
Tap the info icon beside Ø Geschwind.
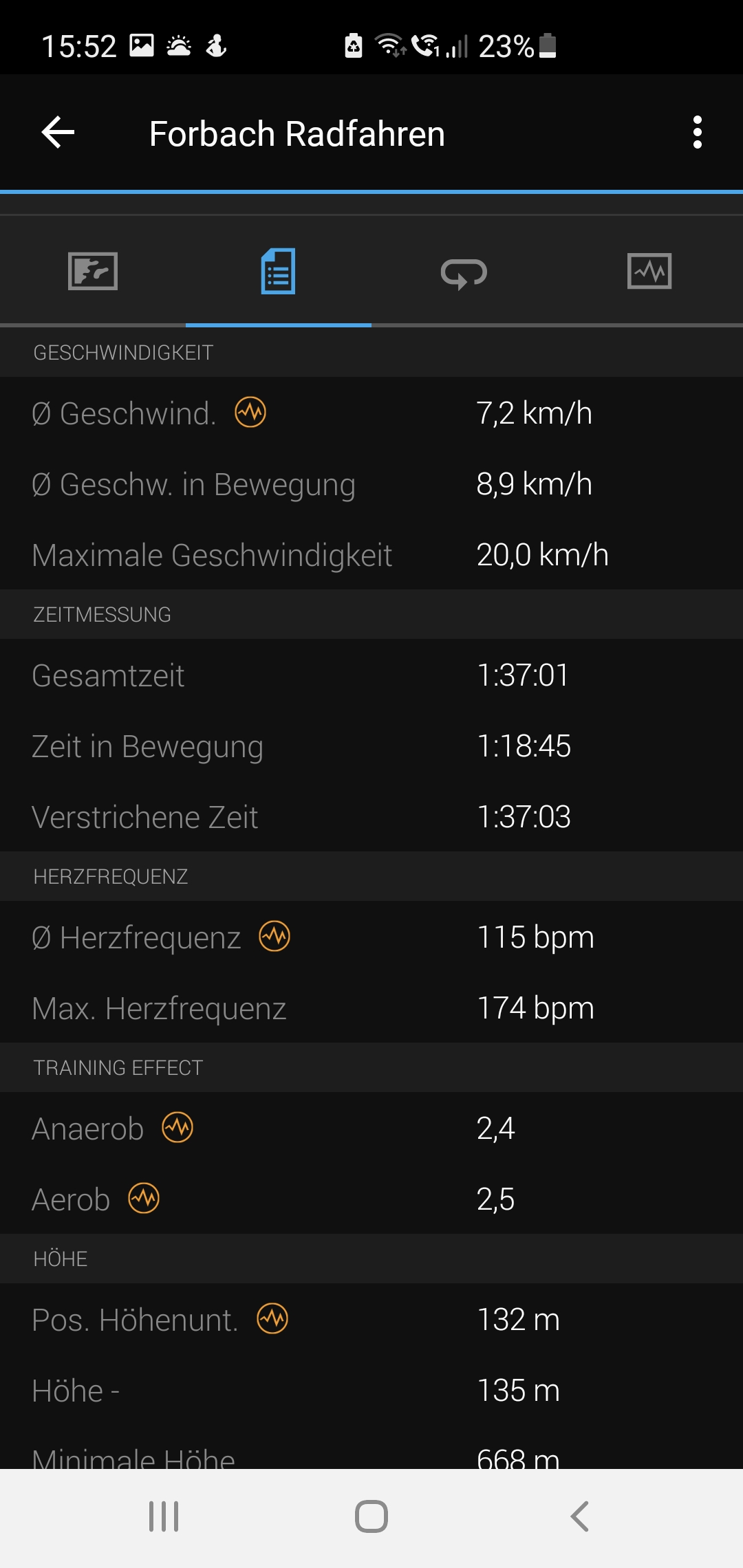[x=250, y=413]
